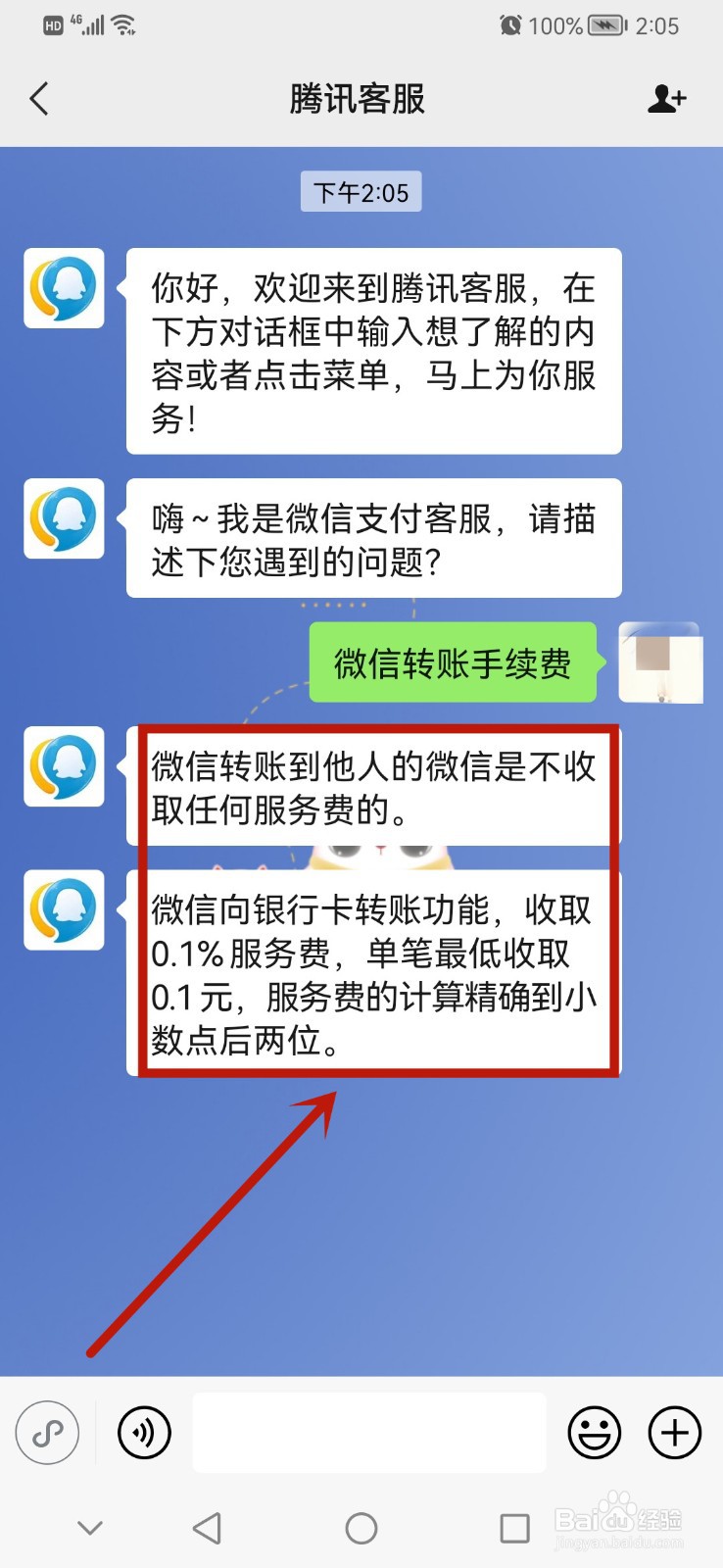Go back using the top-left arrow
This screenshot has width=723, height=1568.
(x=38, y=98)
